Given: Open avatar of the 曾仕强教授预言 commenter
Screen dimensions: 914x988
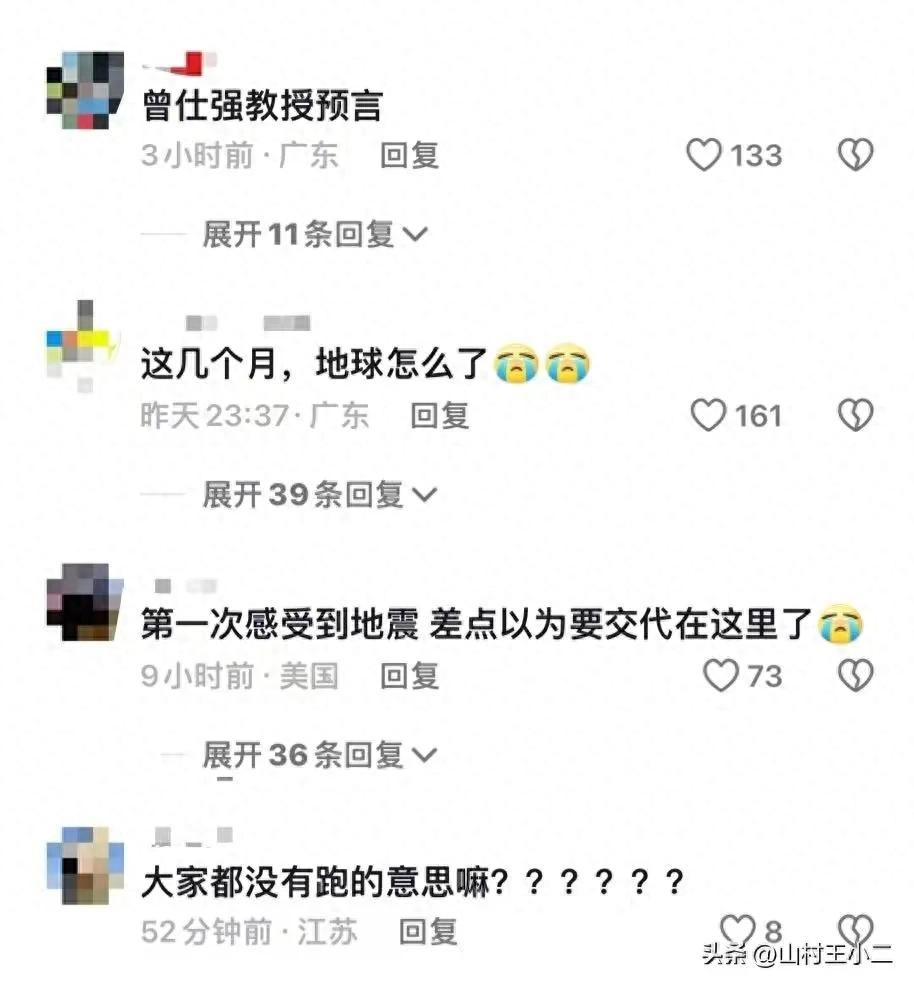Looking at the screenshot, I should [85, 92].
